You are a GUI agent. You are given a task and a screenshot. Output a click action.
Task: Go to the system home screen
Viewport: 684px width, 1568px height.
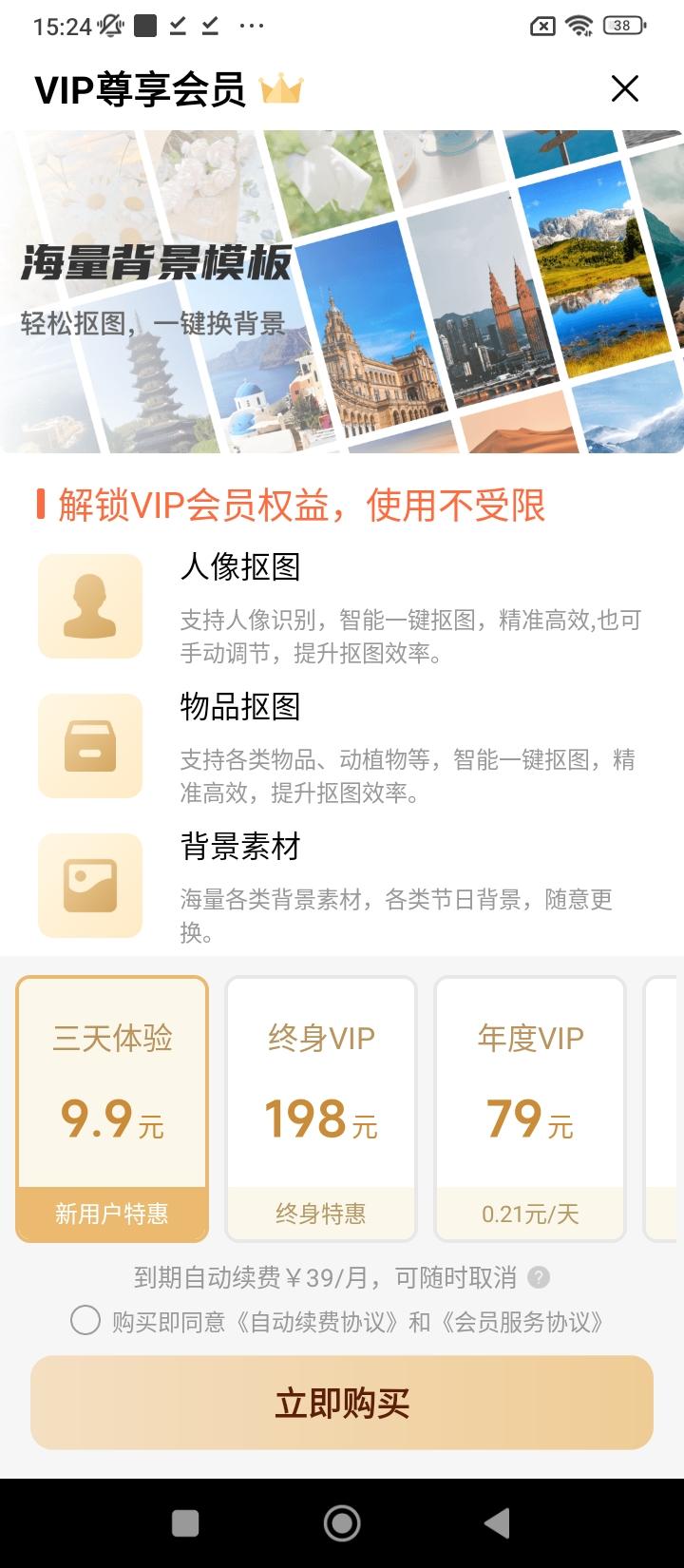pyautogui.click(x=342, y=1523)
